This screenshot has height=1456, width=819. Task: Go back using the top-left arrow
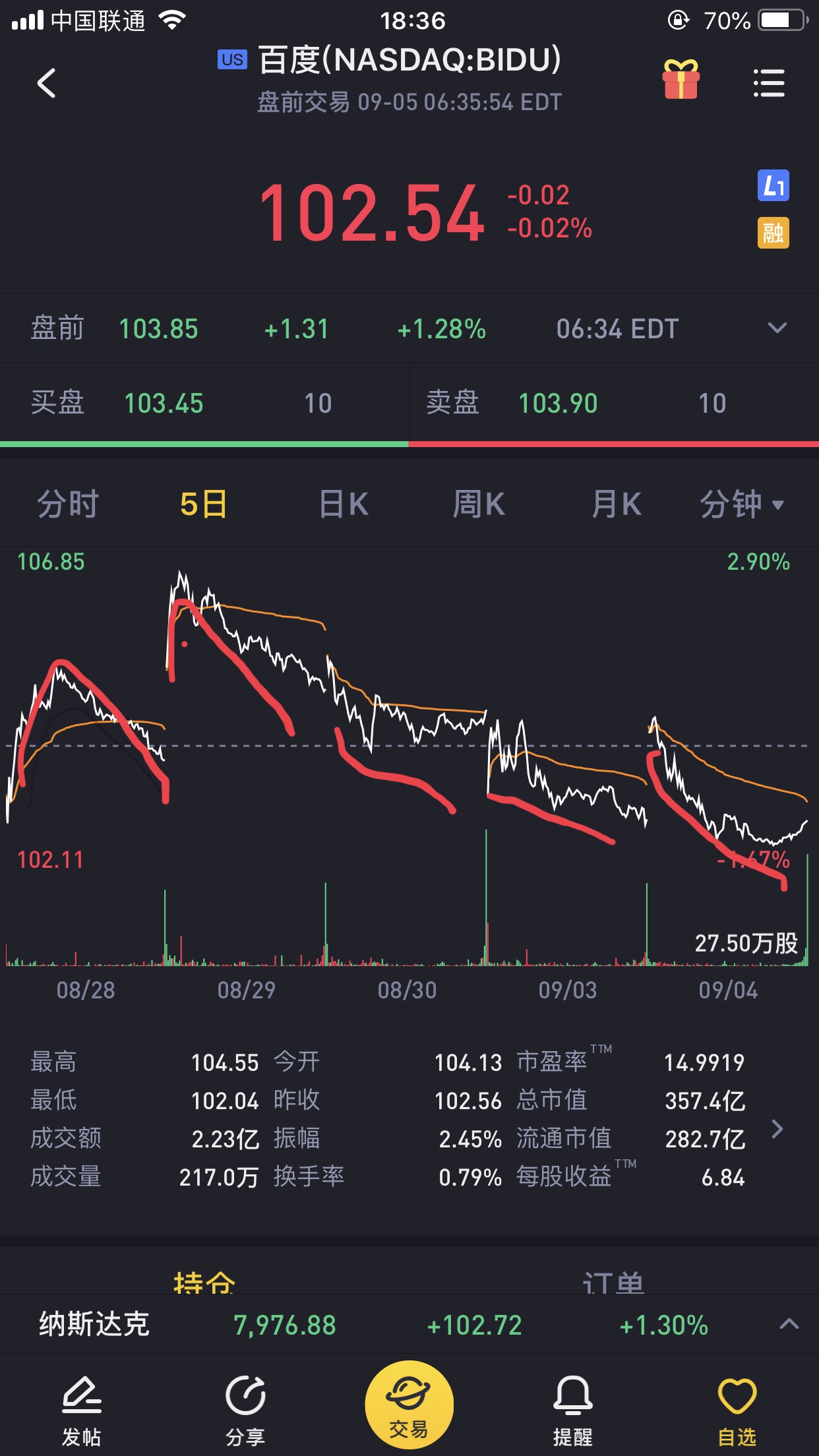[x=46, y=83]
